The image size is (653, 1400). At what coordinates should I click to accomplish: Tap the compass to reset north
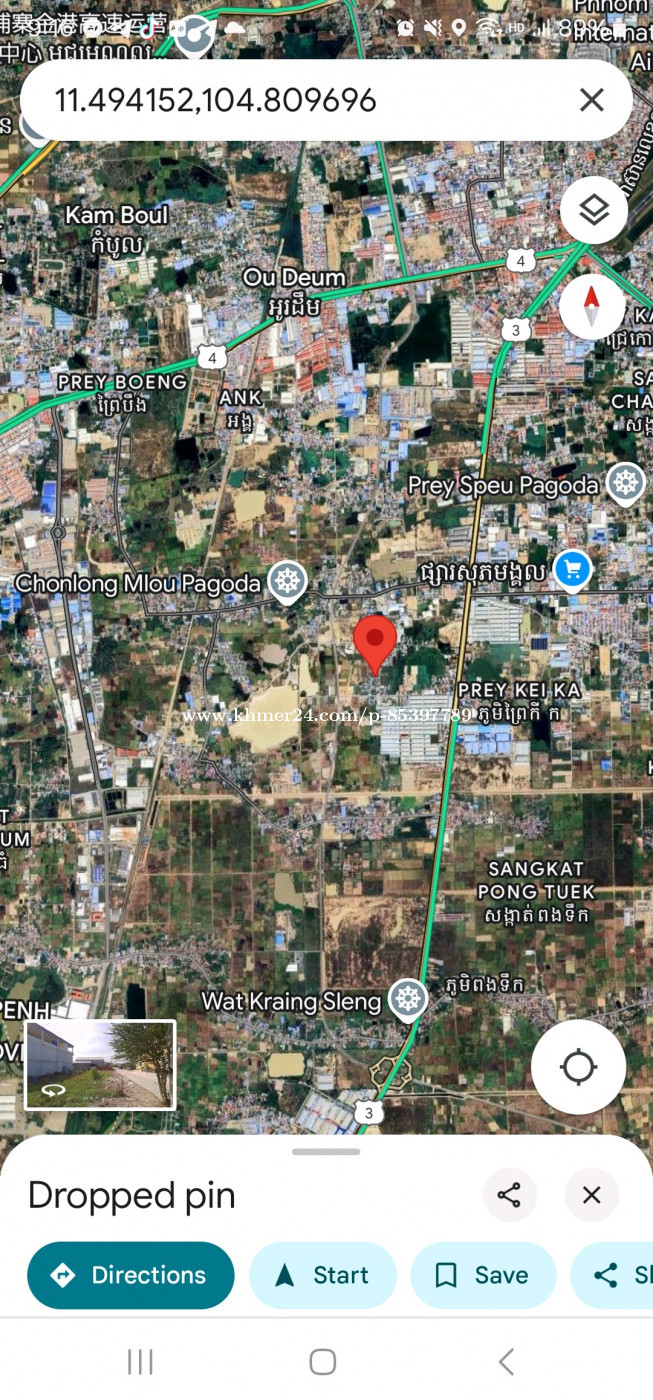[x=591, y=306]
